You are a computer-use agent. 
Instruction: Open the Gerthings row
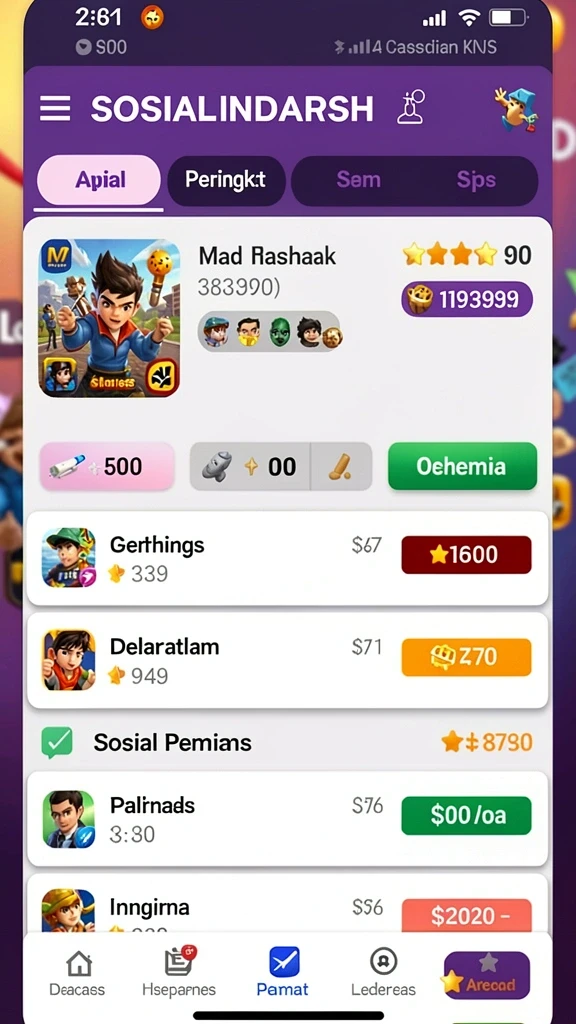(x=287, y=558)
